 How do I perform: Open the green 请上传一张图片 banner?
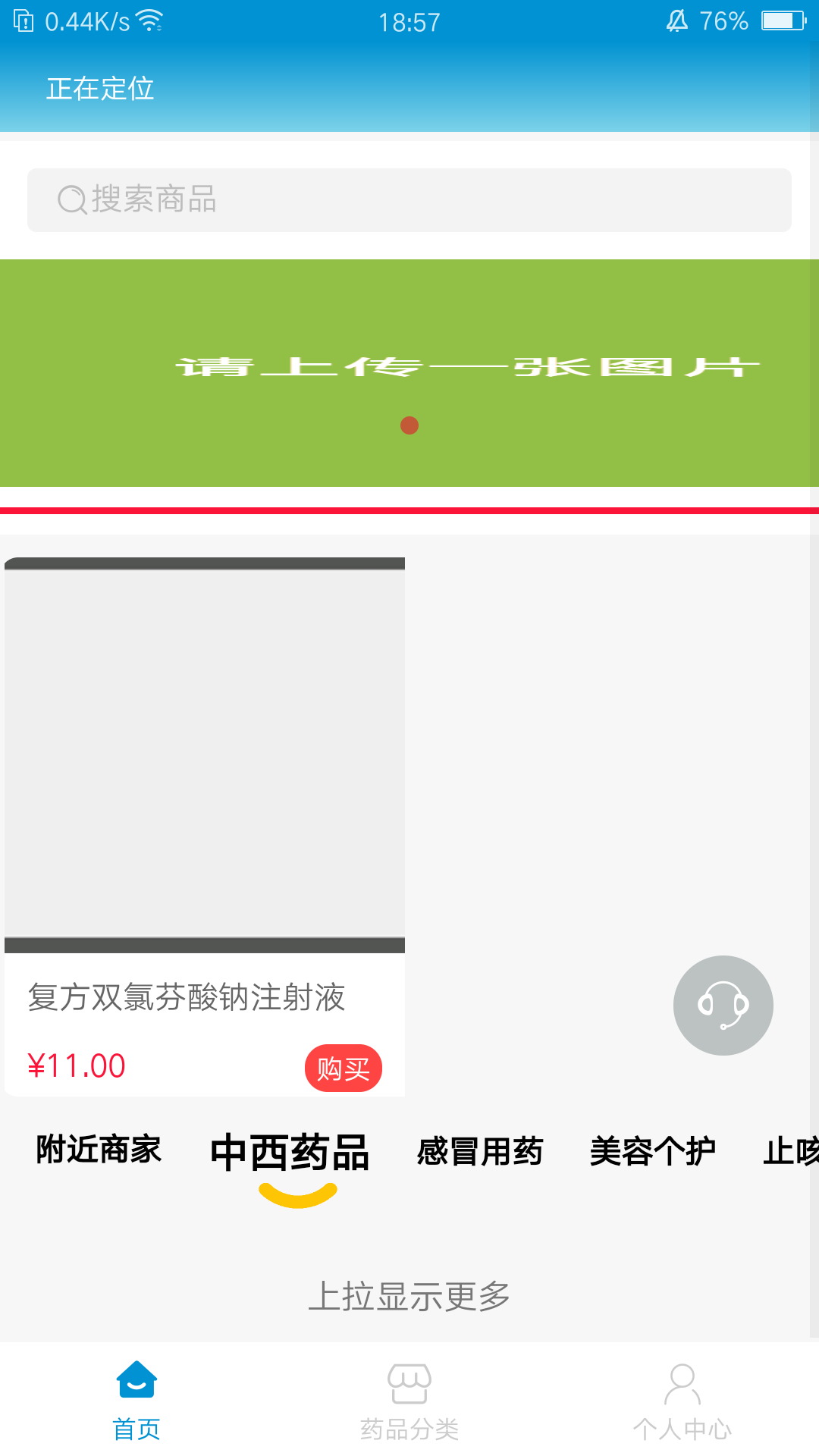coord(409,373)
